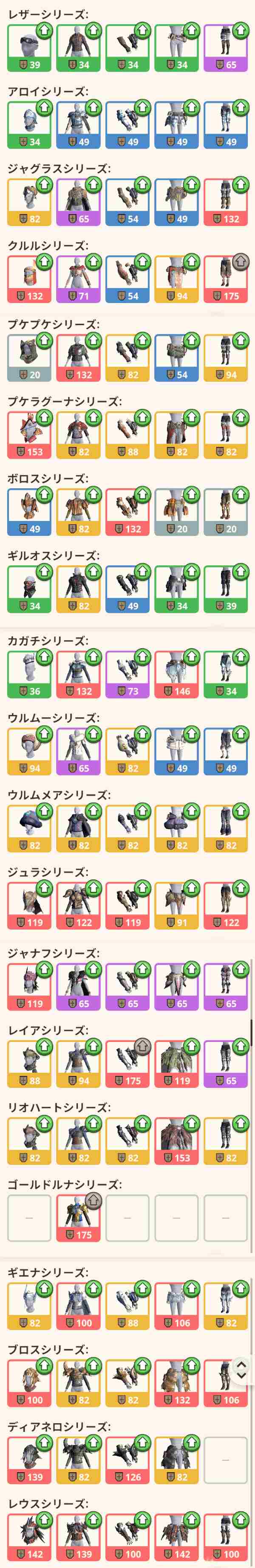
Task: Open ジャグラスシリーズ leg armor with defense 132
Action: coord(225,202)
